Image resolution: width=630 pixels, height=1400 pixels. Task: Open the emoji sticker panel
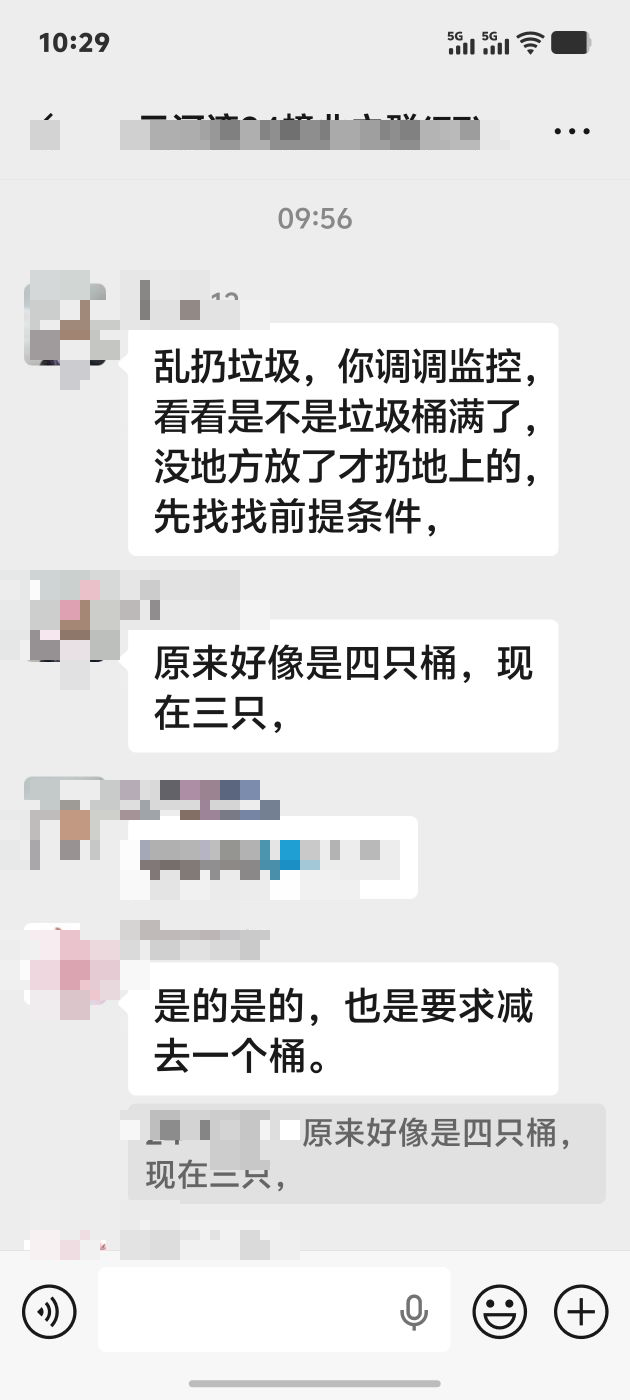pyautogui.click(x=500, y=1311)
